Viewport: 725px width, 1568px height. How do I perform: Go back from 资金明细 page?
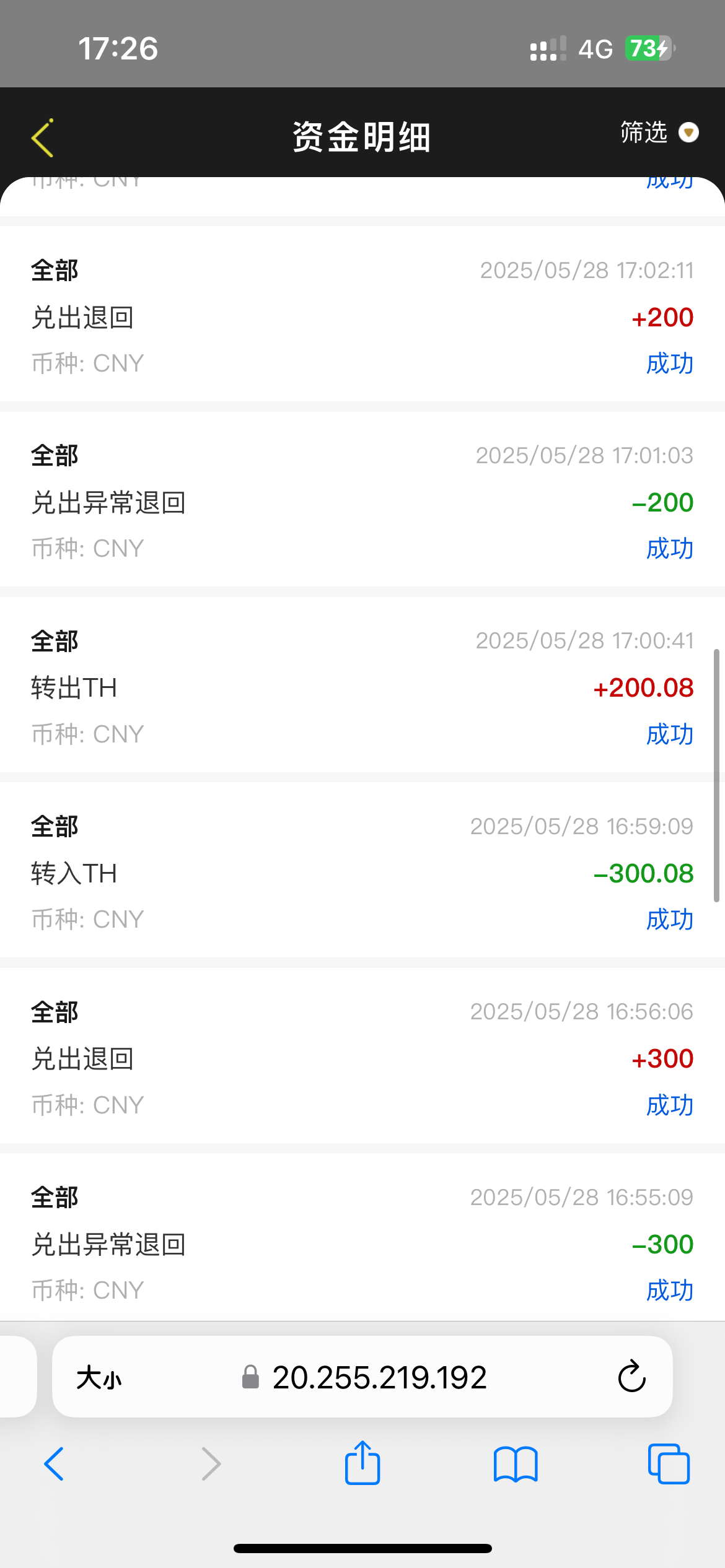[x=43, y=137]
